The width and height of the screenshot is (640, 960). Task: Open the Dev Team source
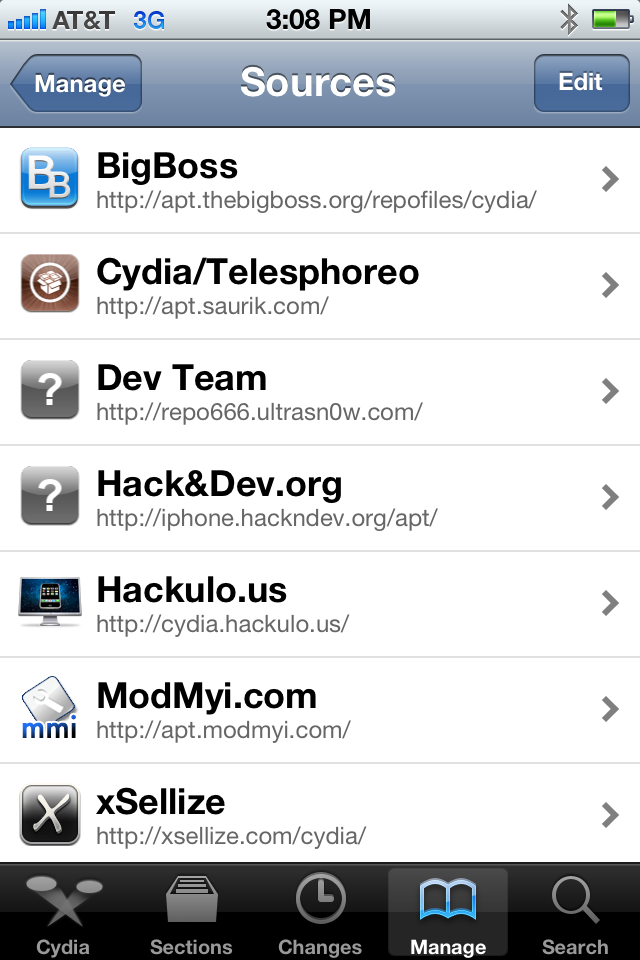(320, 392)
